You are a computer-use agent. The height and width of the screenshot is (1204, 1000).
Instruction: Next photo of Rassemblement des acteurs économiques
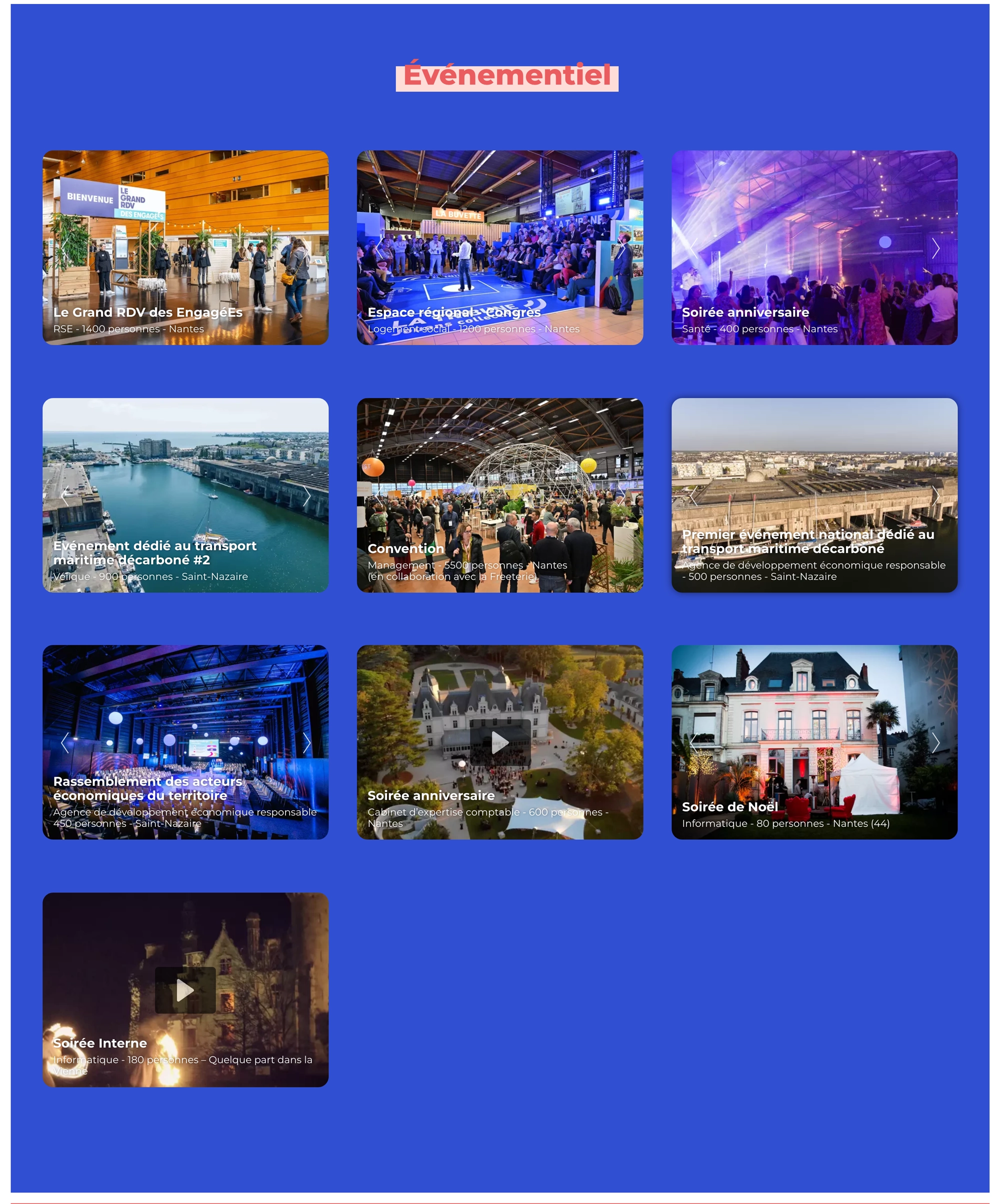tap(306, 742)
